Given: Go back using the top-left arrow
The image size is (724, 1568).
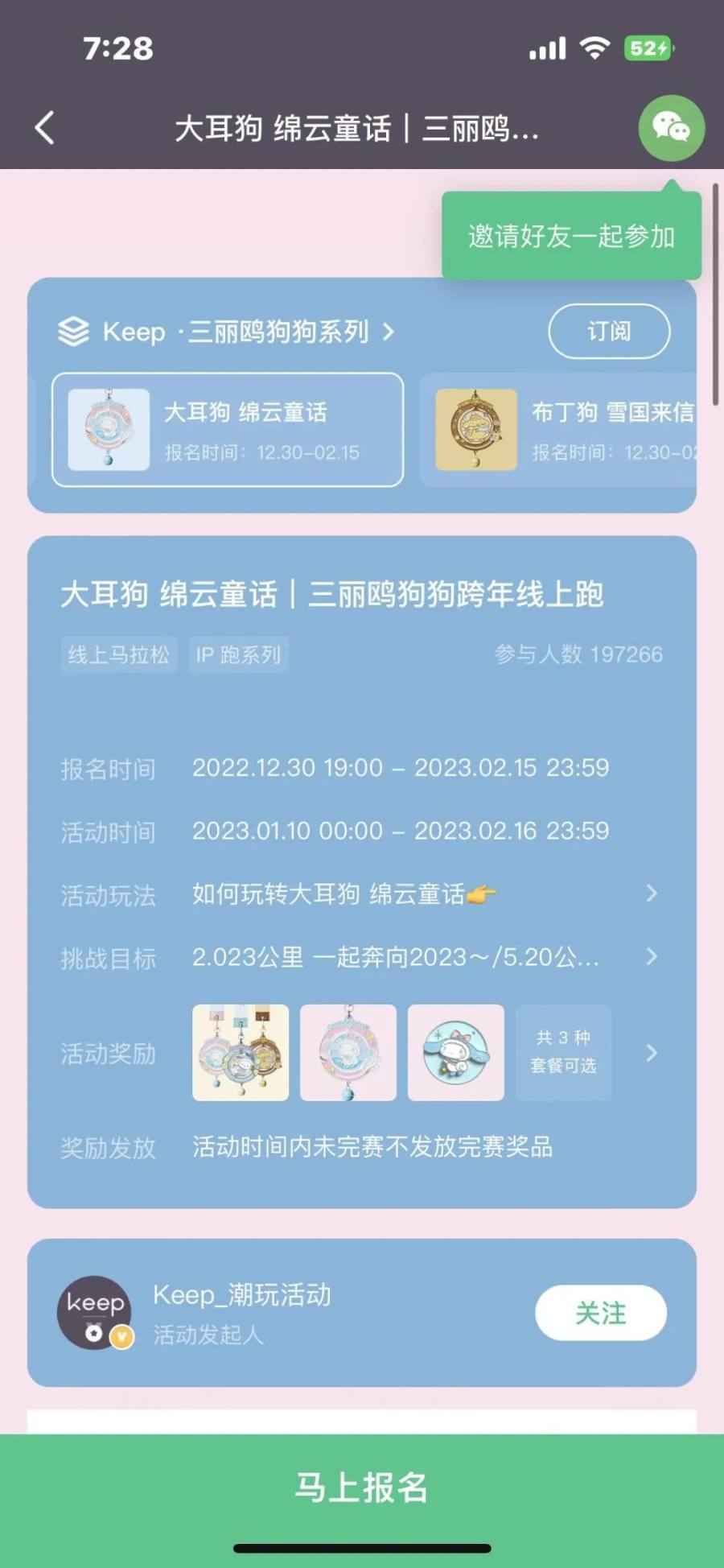Looking at the screenshot, I should [x=45, y=128].
